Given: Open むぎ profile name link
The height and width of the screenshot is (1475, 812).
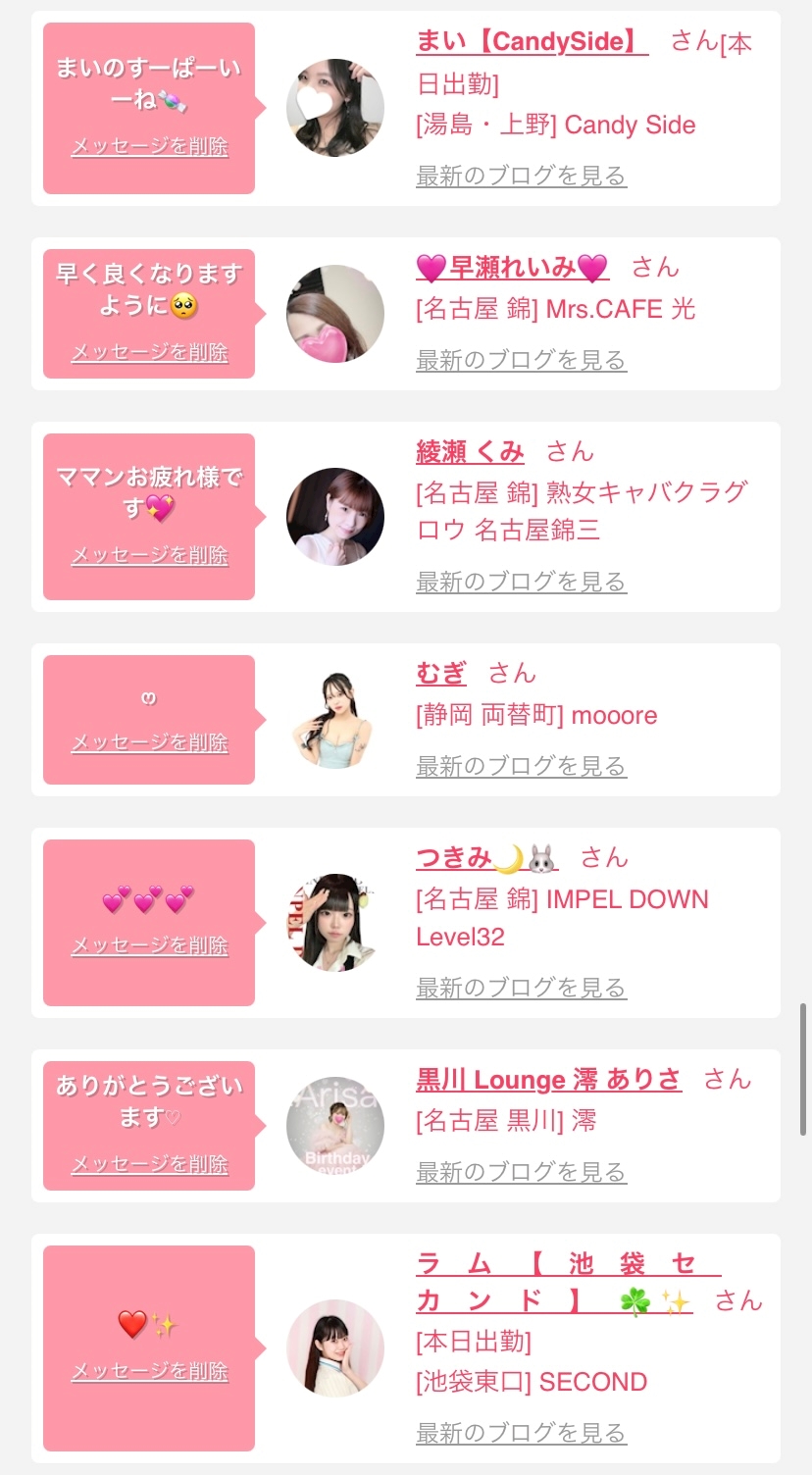Looking at the screenshot, I should click(441, 674).
